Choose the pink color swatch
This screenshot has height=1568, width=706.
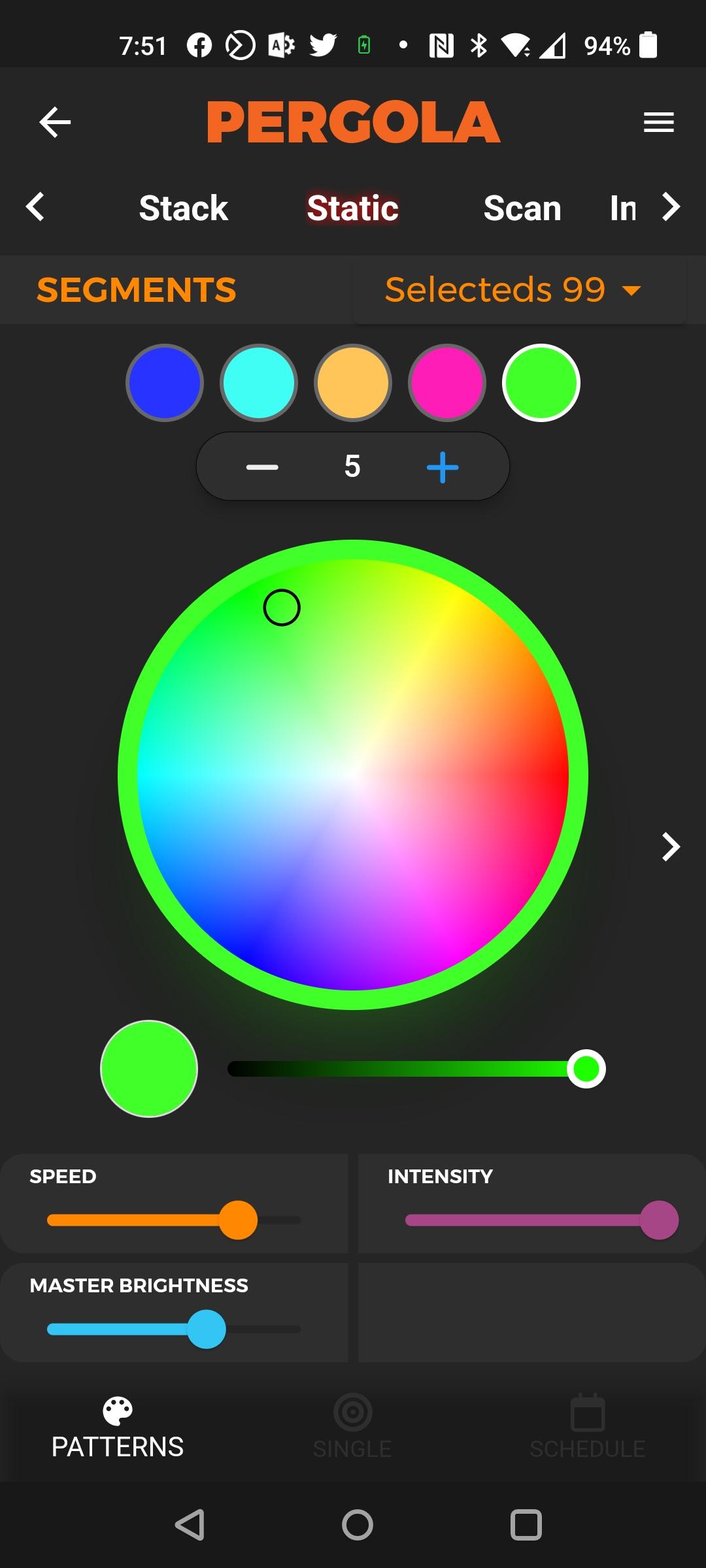point(447,383)
